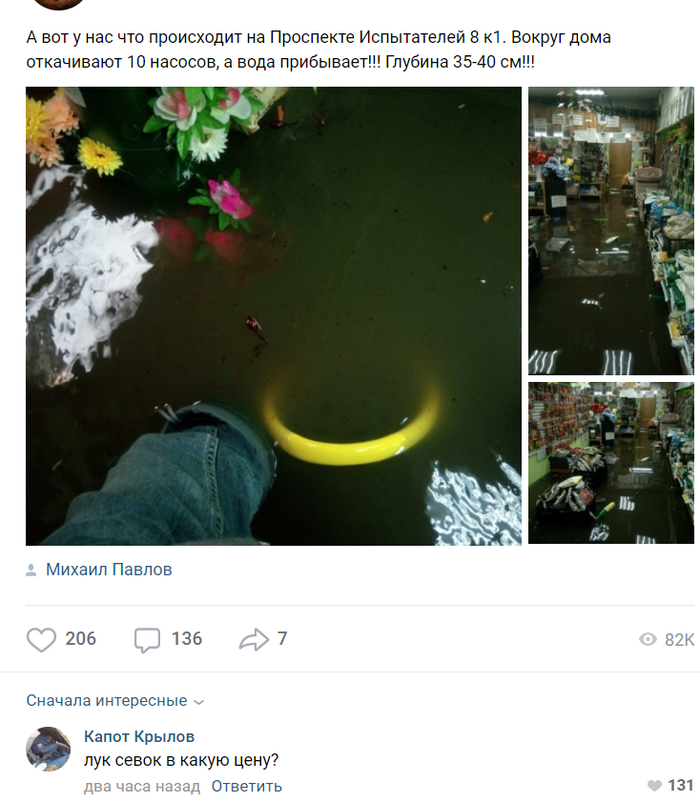This screenshot has width=700, height=802.
Task: Open Михаил Павлов's profile link
Action: (108, 570)
